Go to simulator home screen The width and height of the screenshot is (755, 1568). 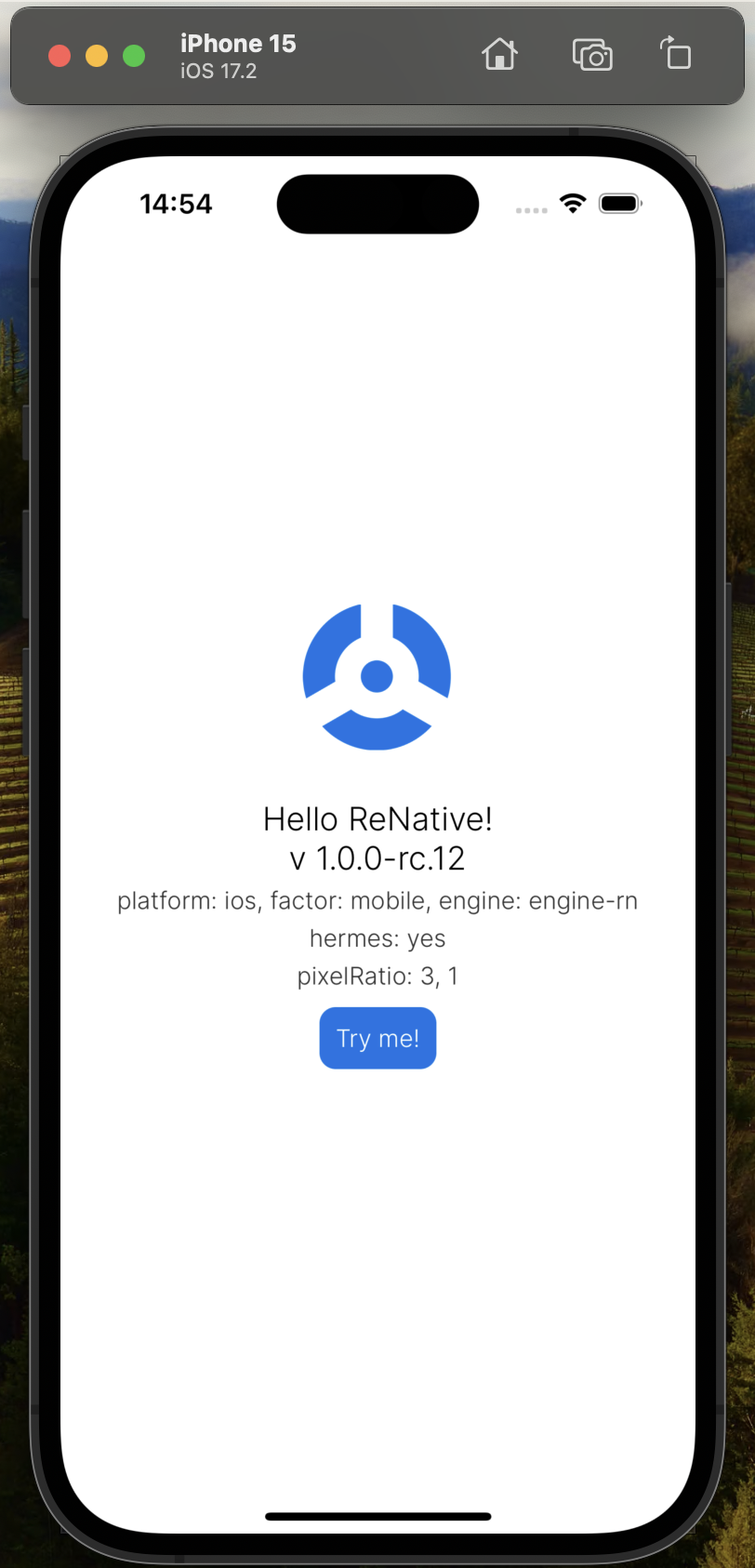pos(499,55)
